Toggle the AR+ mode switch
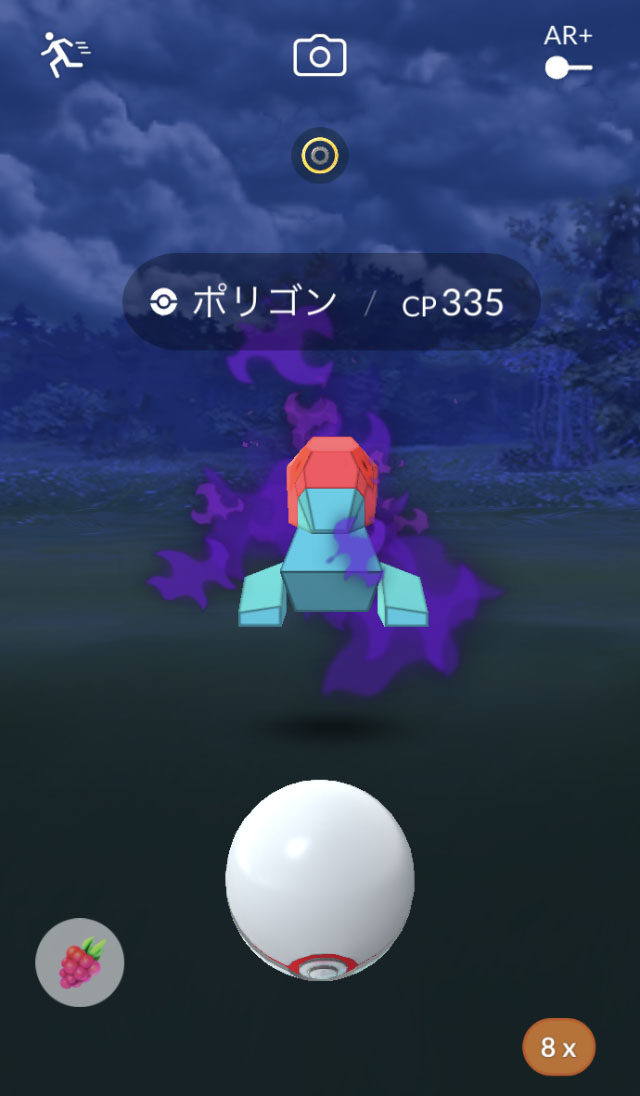Viewport: 640px width, 1096px height. pyautogui.click(x=568, y=66)
